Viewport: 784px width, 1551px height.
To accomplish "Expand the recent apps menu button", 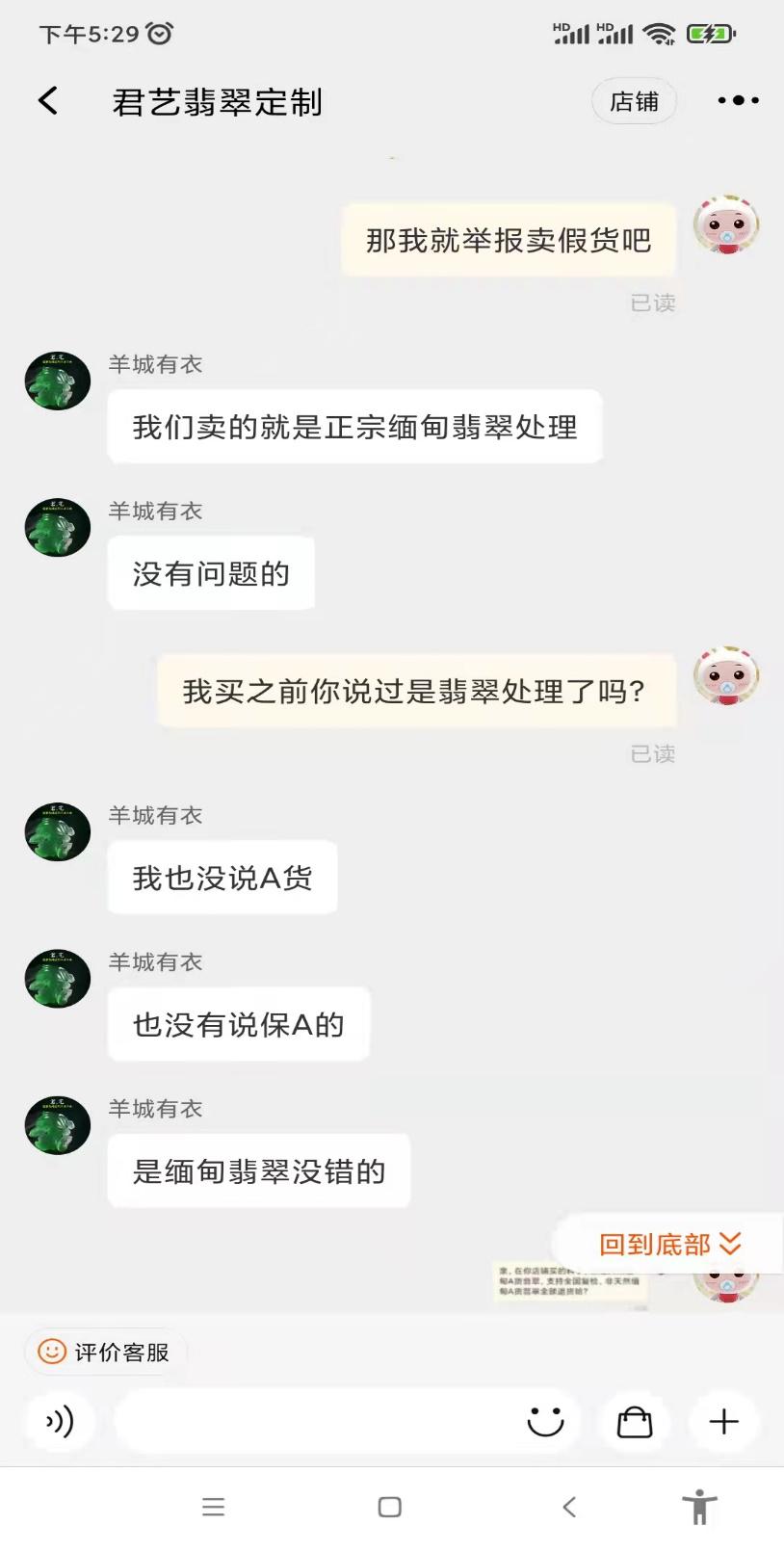I will [214, 1506].
